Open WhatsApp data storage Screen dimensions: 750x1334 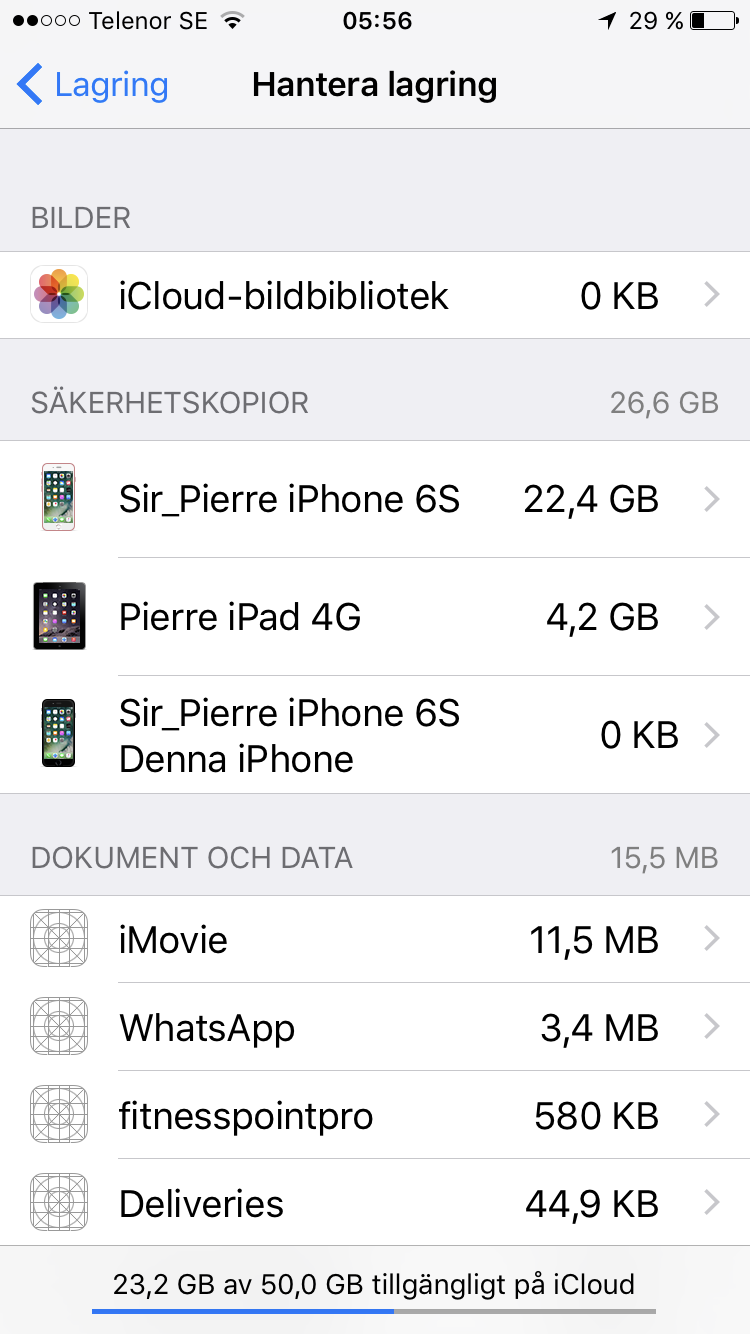point(375,1027)
